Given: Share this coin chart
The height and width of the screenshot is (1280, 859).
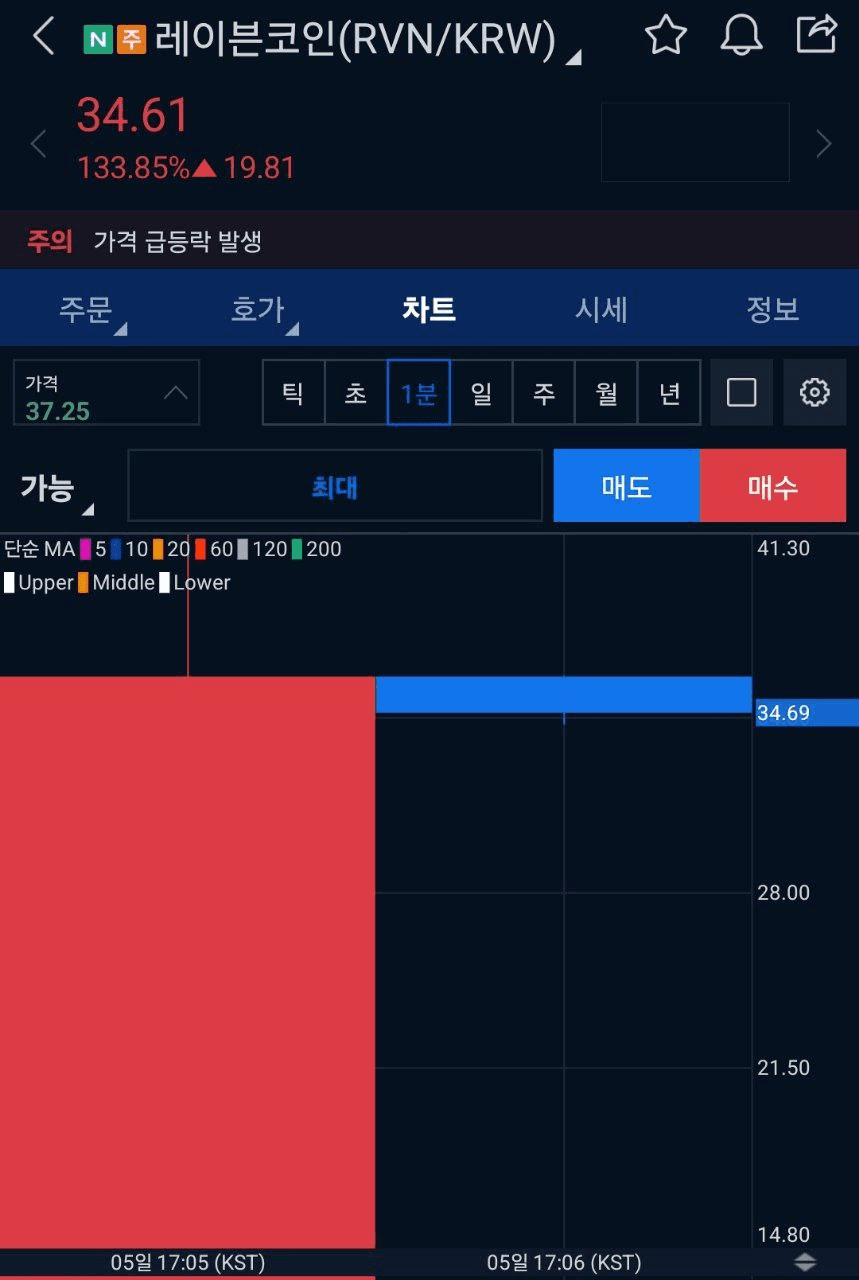Looking at the screenshot, I should 816,35.
